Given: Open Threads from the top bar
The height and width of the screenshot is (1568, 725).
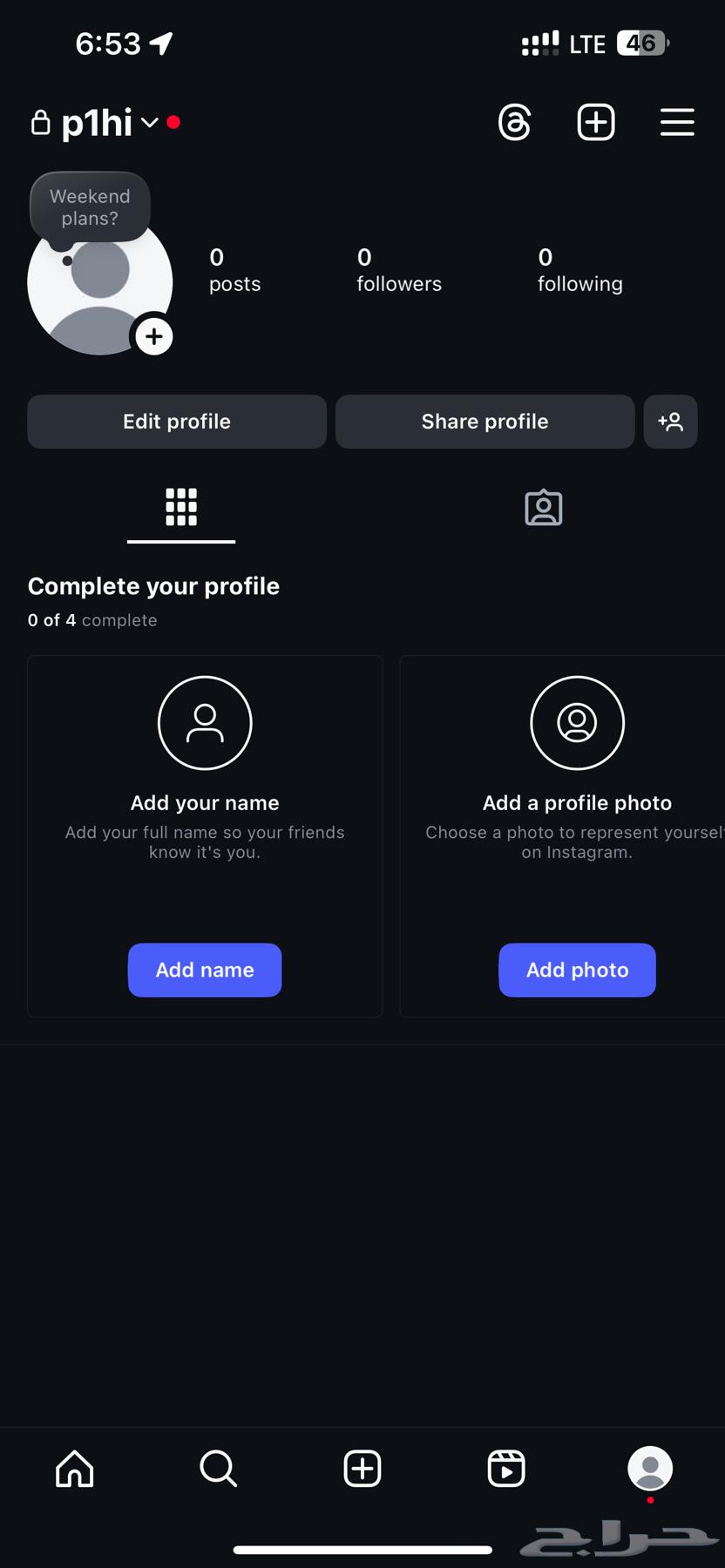Looking at the screenshot, I should click(x=514, y=122).
